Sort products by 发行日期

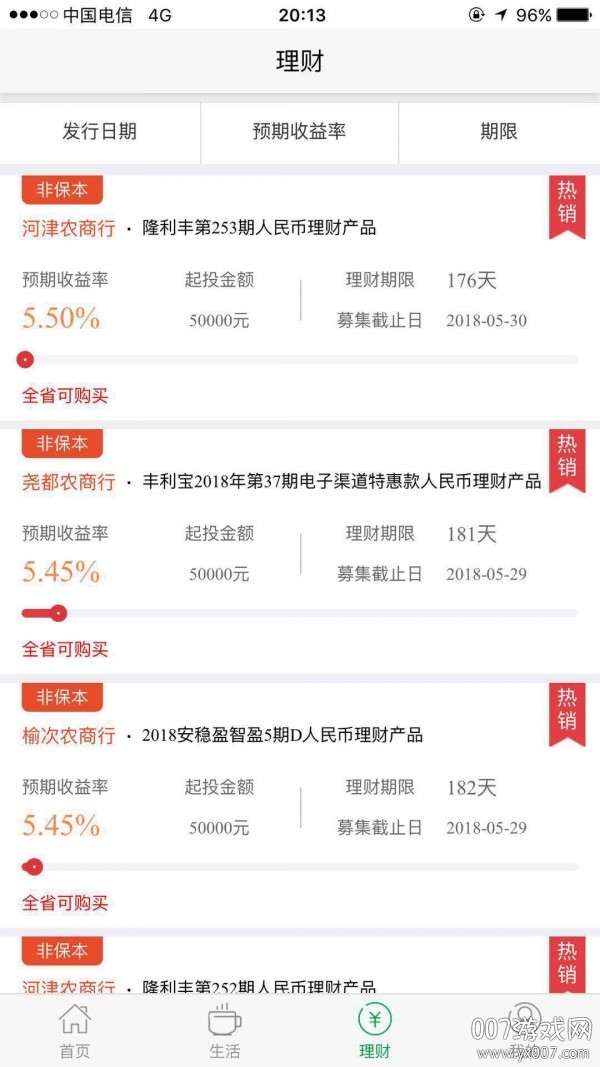(x=100, y=132)
